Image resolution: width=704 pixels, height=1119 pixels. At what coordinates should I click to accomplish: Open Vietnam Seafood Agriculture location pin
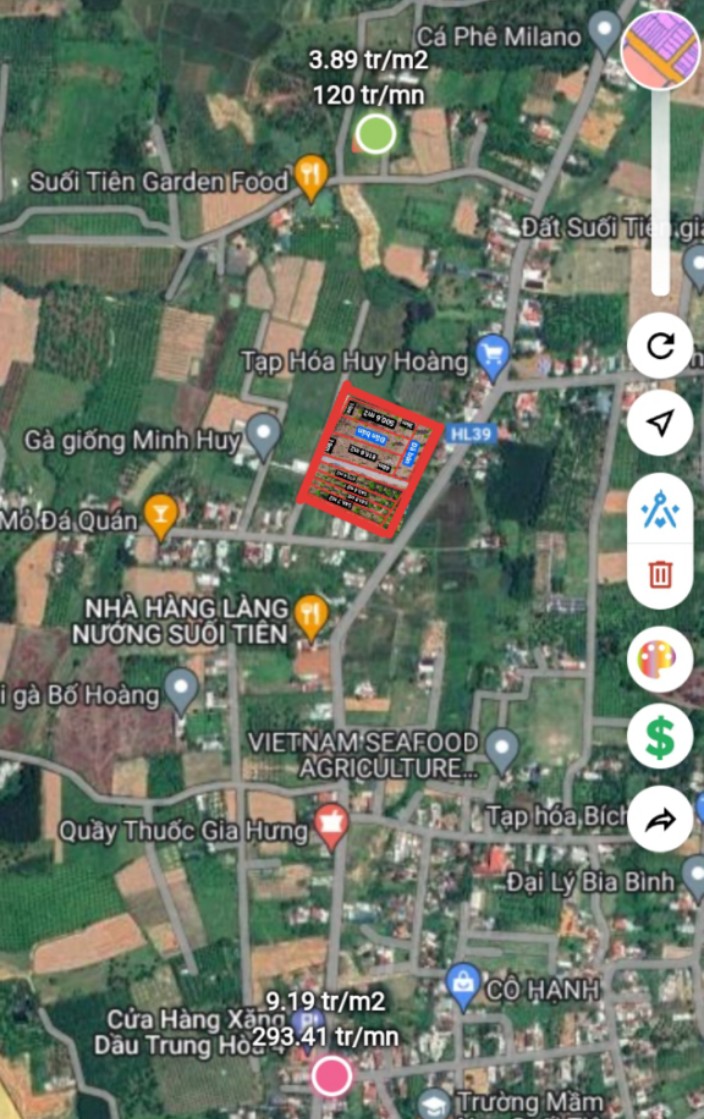(x=502, y=746)
